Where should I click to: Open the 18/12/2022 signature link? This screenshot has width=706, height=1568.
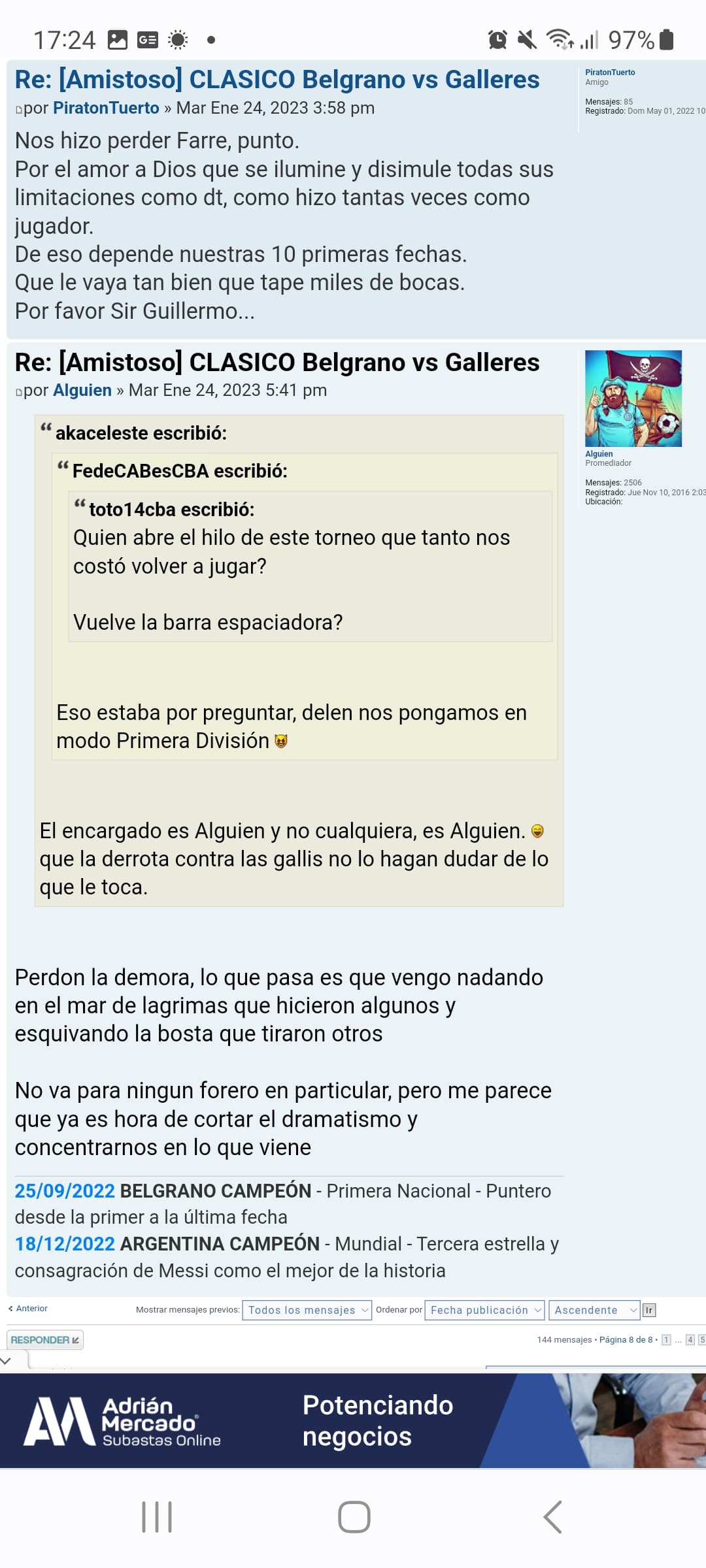tap(65, 1243)
